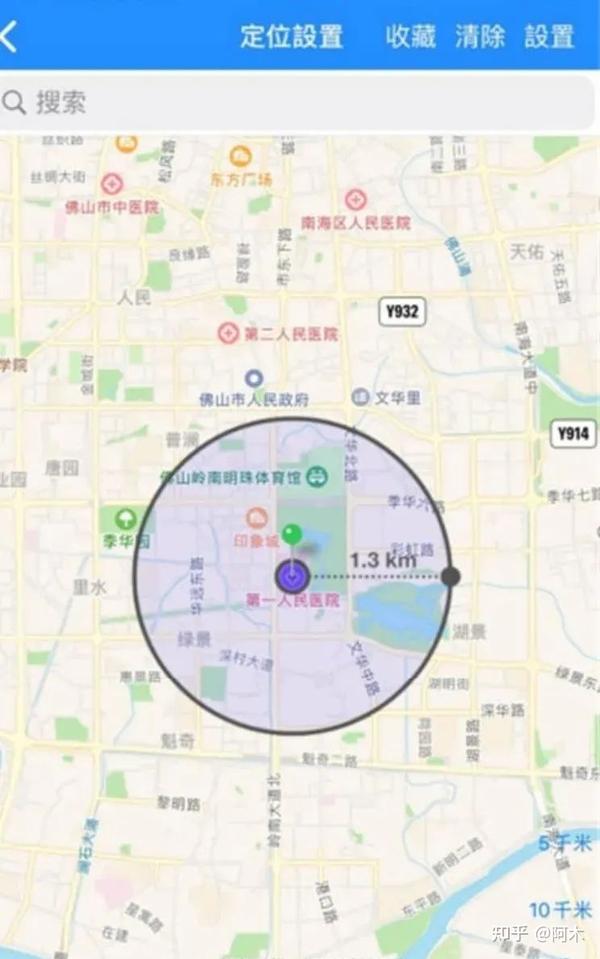Viewport: 600px width, 959px height.
Task: Tap the green location pin
Action: coord(291,535)
